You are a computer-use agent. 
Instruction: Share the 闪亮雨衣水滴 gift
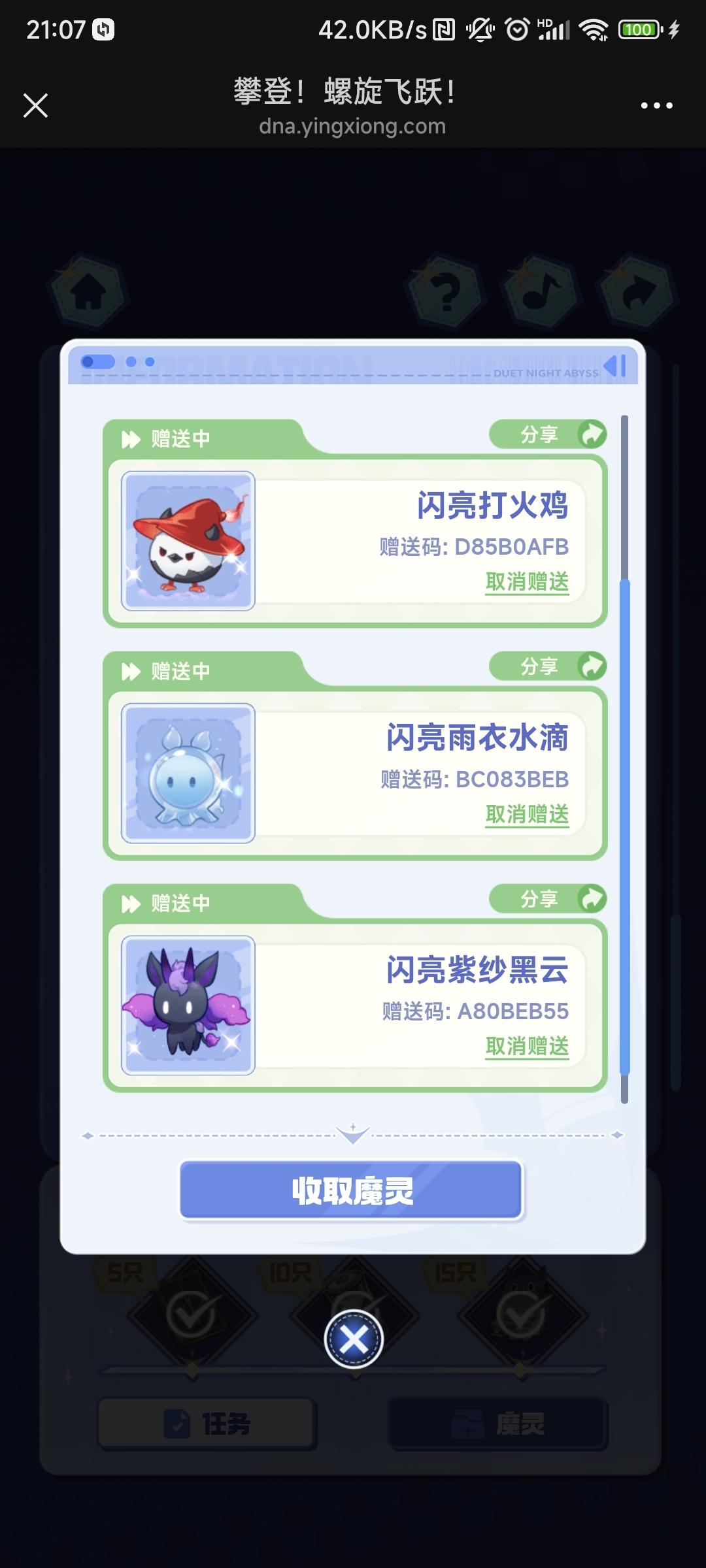point(548,666)
